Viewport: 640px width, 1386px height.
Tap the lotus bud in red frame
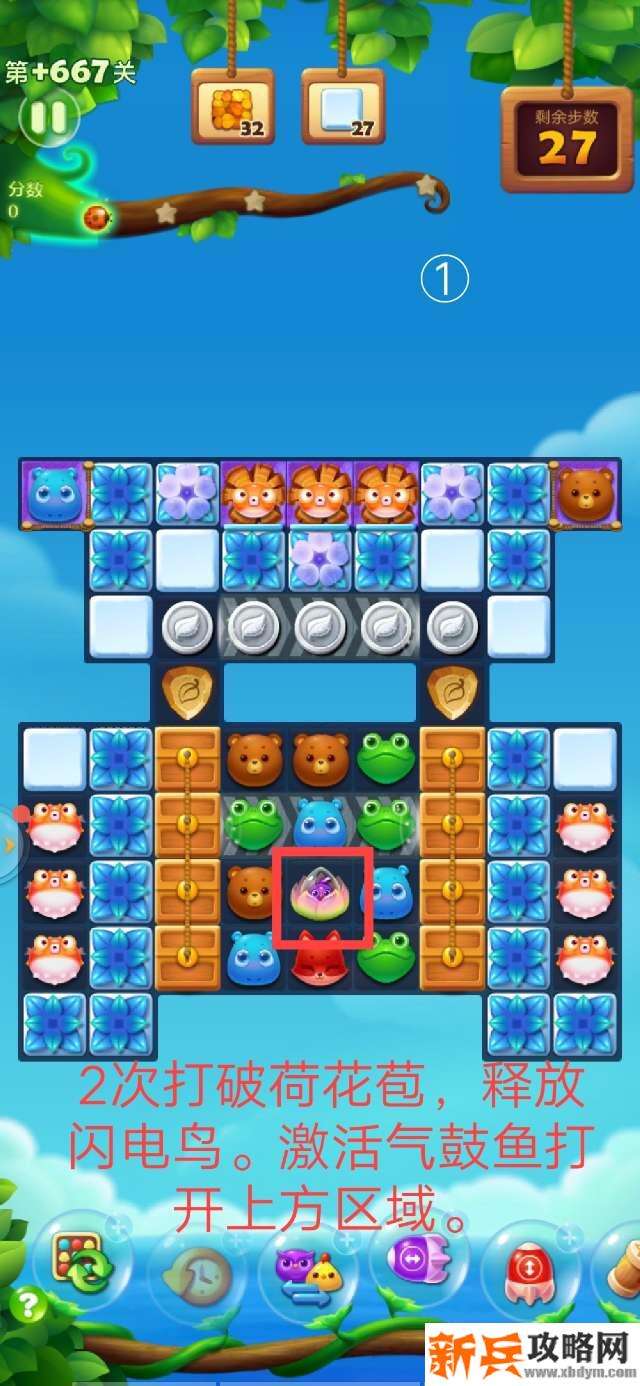tap(320, 893)
